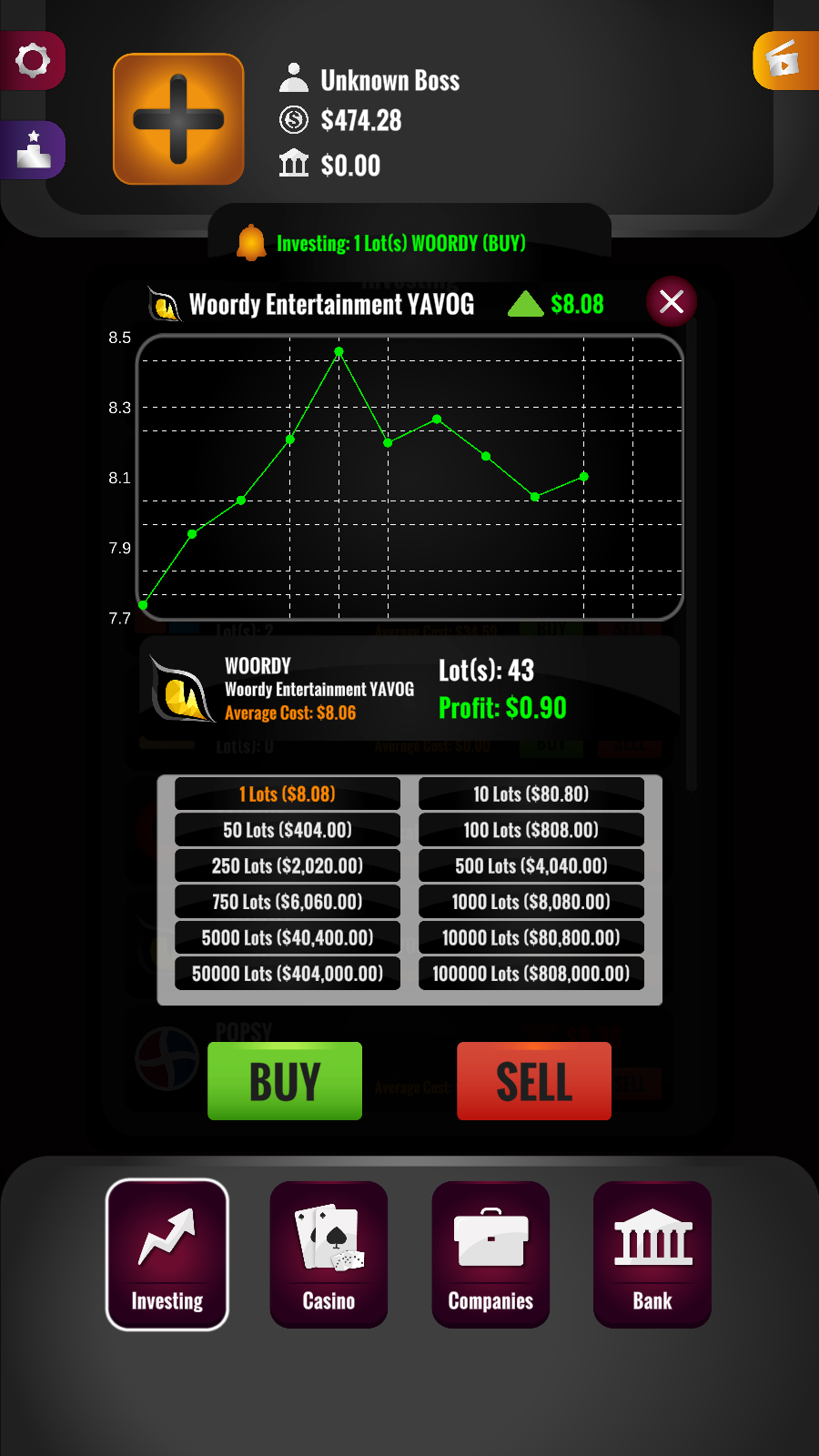Tap the red SELL button
Image resolution: width=819 pixels, height=1456 pixels.
534,1081
